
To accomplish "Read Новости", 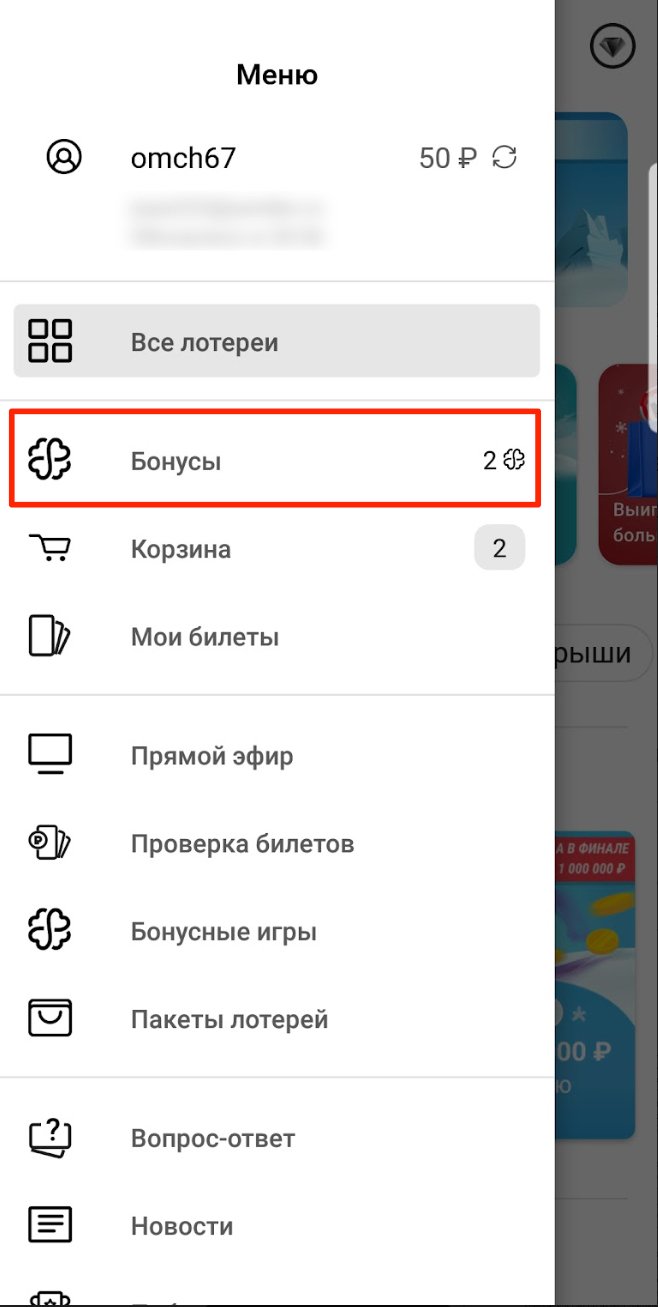I will (276, 1226).
